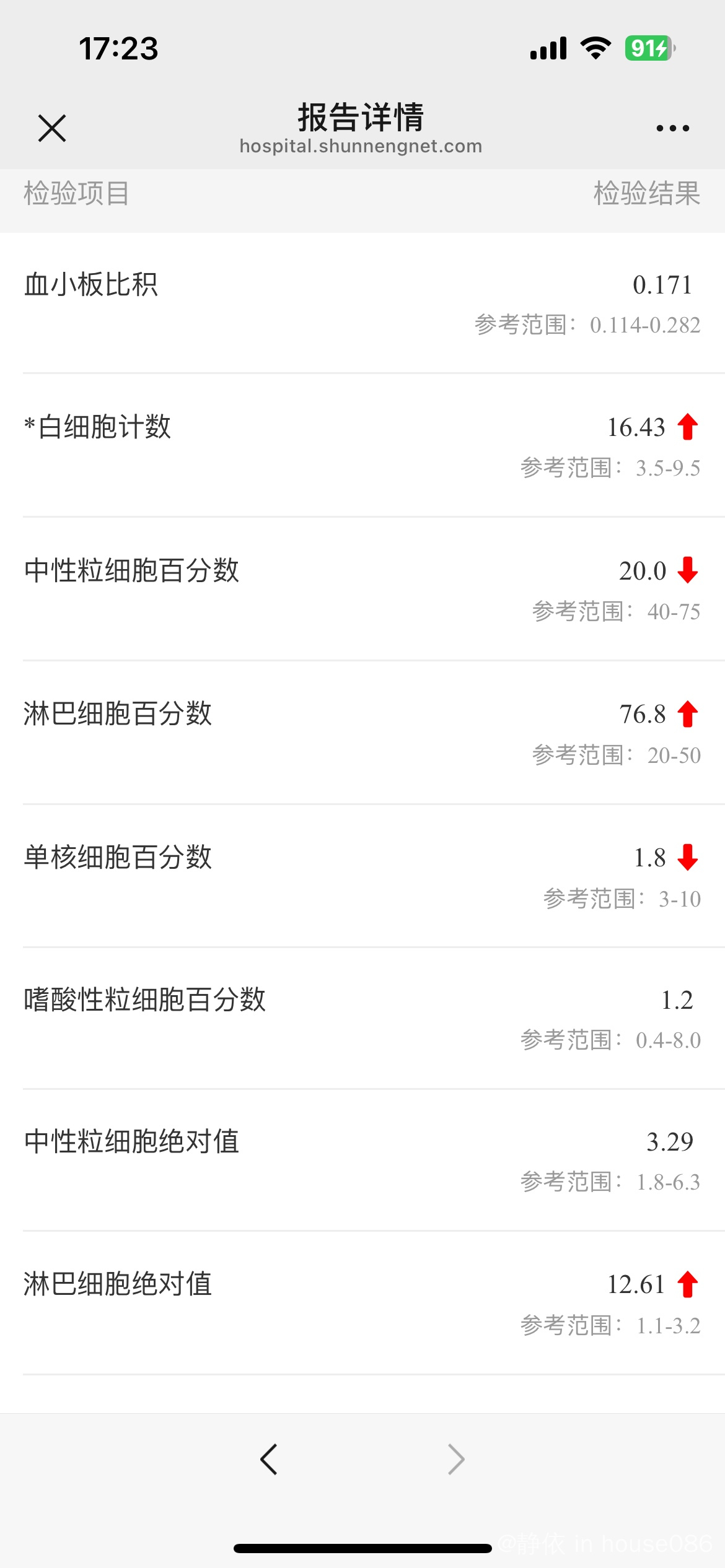This screenshot has width=725, height=1568.
Task: Go back to the previous web page
Action: [269, 1460]
